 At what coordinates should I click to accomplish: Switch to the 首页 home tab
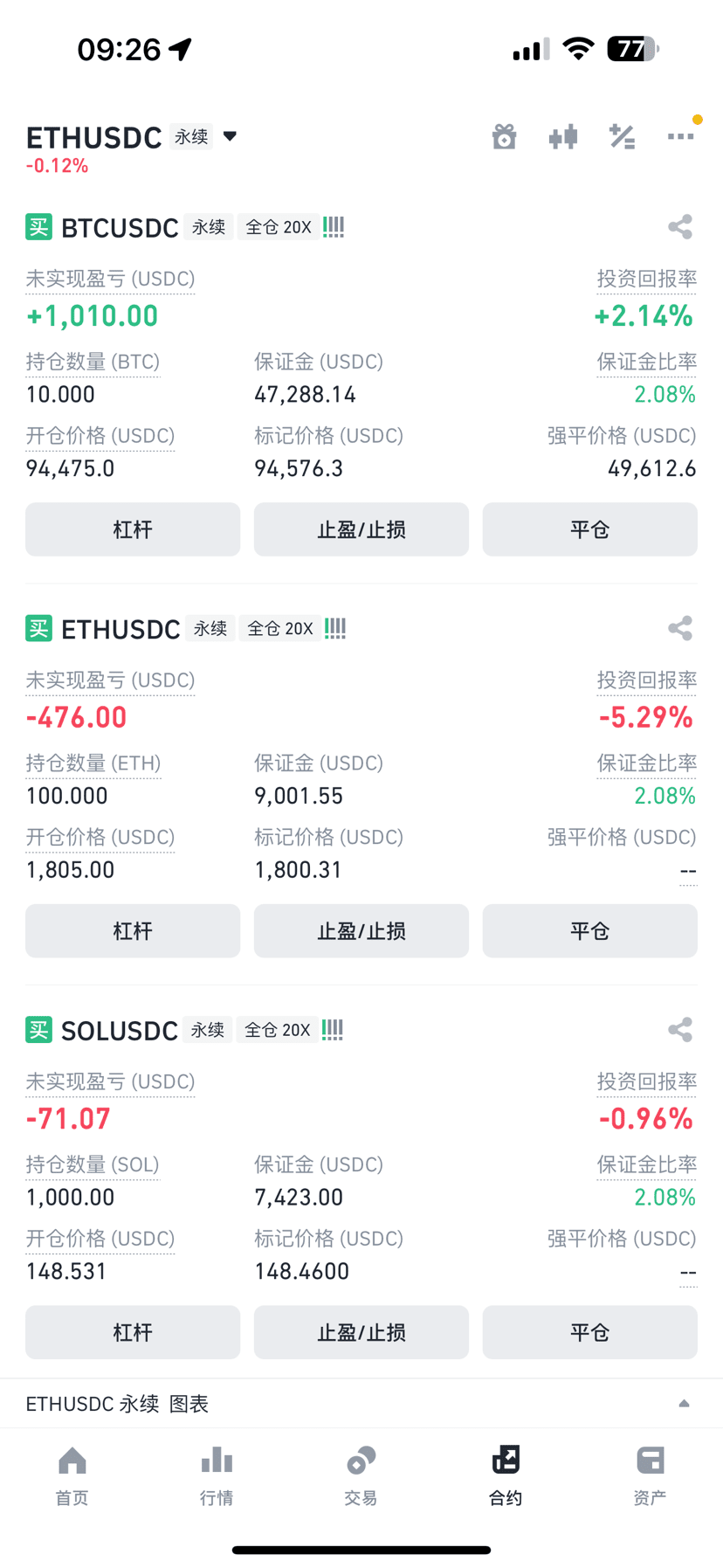[72, 1476]
